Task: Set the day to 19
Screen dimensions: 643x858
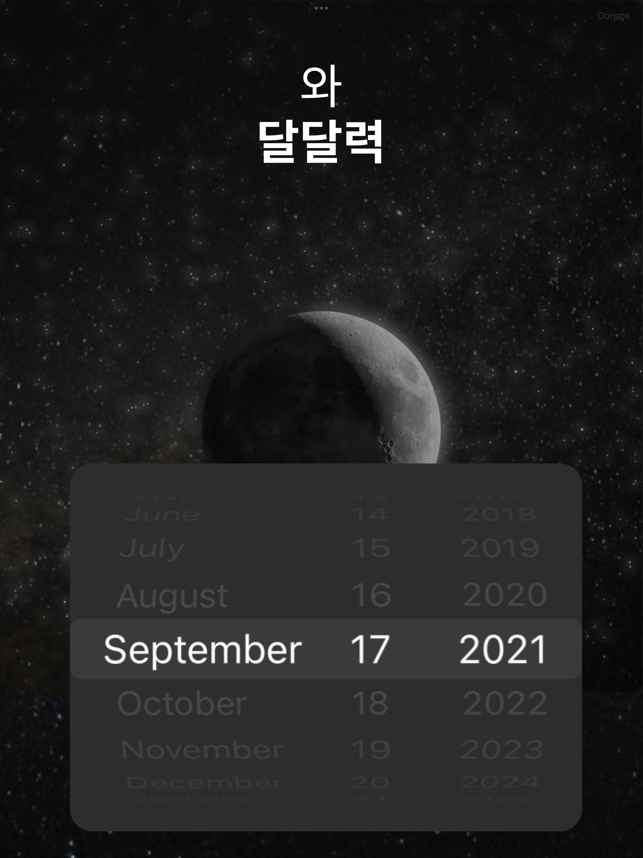Action: (x=369, y=749)
